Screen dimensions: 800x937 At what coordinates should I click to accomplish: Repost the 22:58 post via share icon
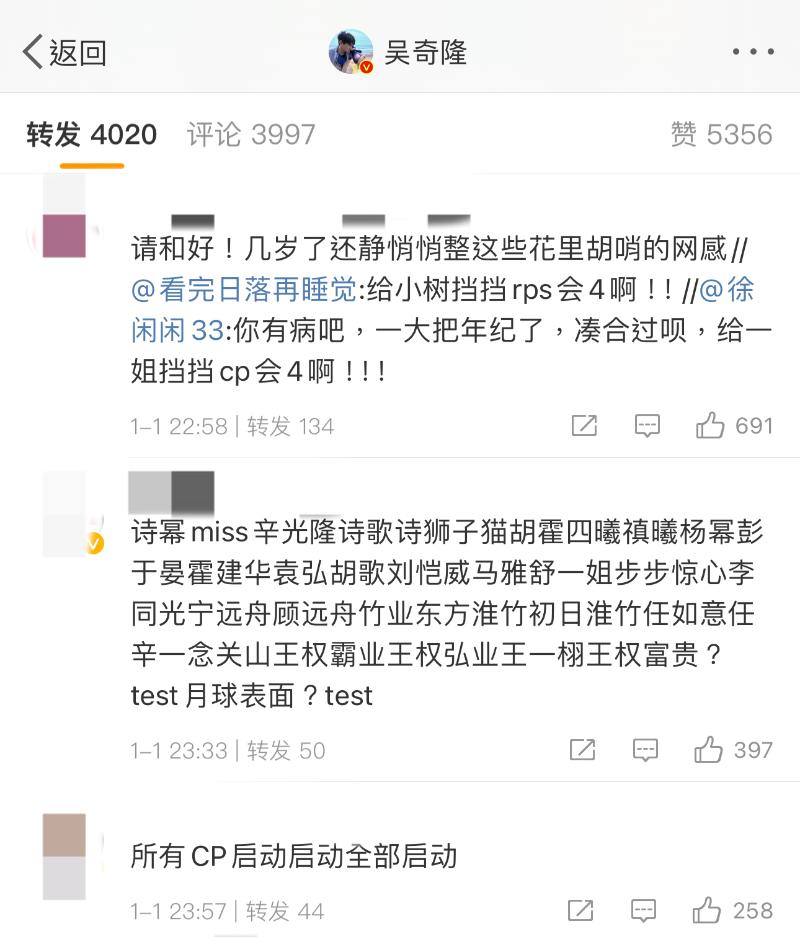coord(584,426)
